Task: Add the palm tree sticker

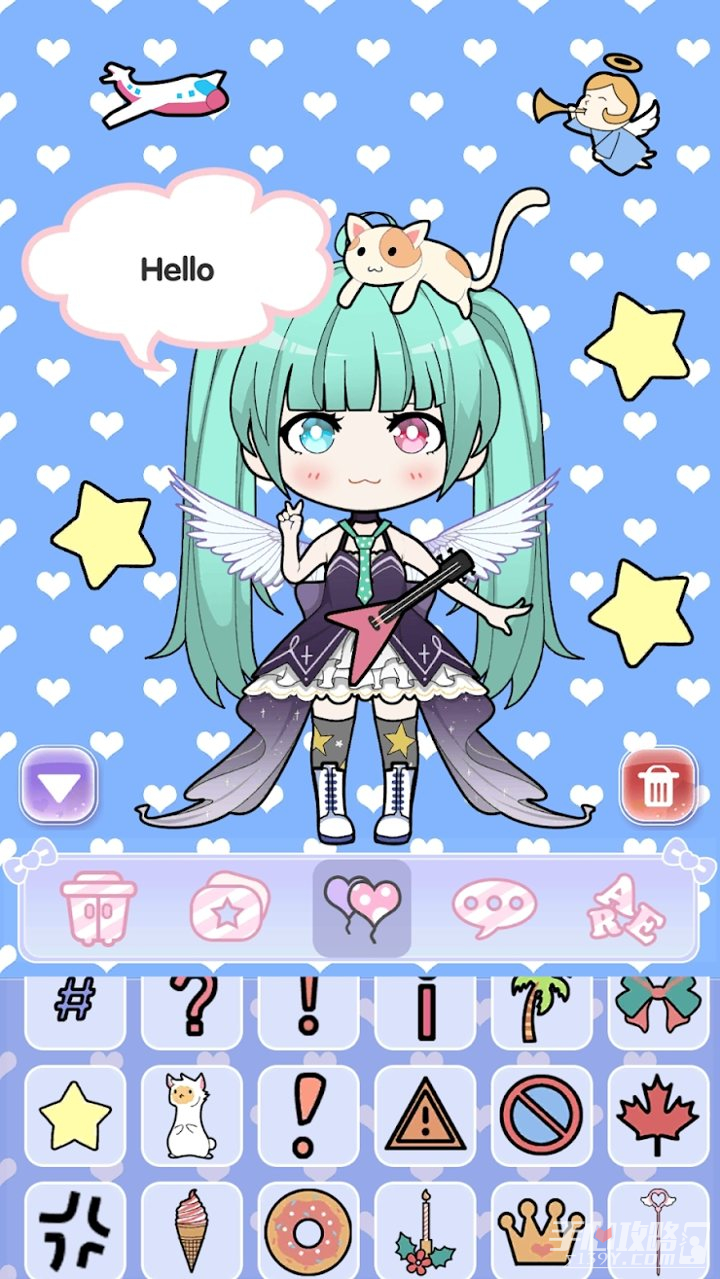Action: [541, 1008]
